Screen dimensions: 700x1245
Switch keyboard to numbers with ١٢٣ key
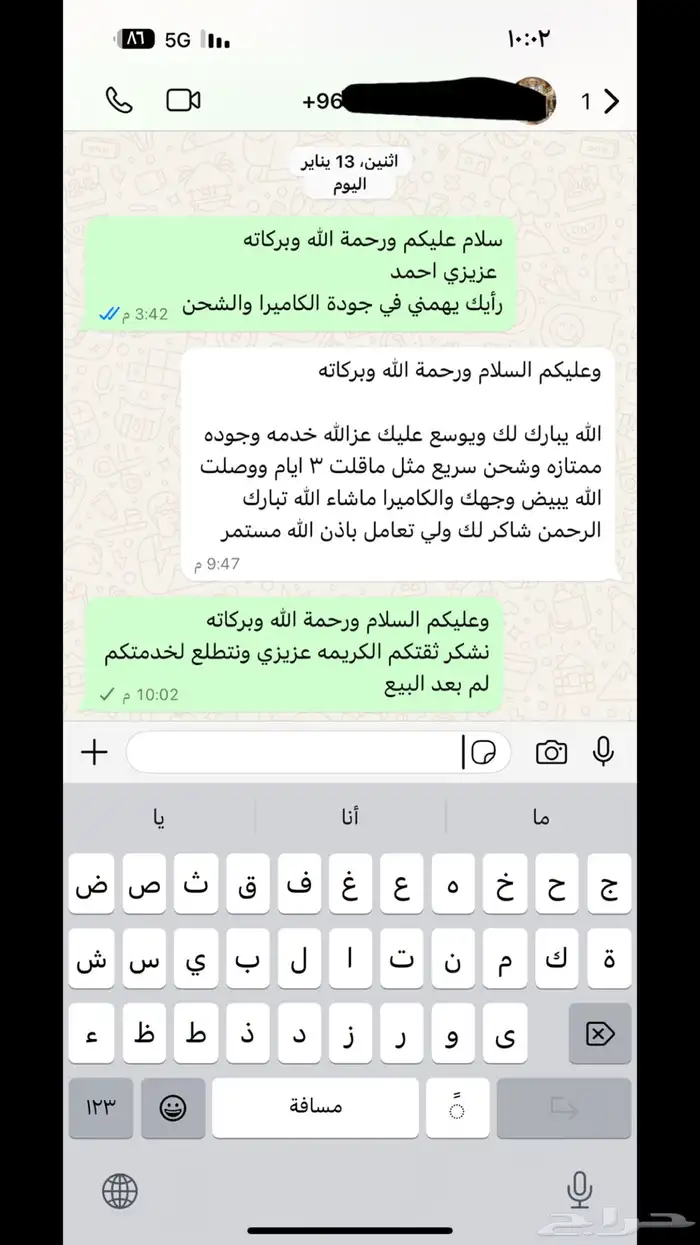click(x=100, y=1107)
